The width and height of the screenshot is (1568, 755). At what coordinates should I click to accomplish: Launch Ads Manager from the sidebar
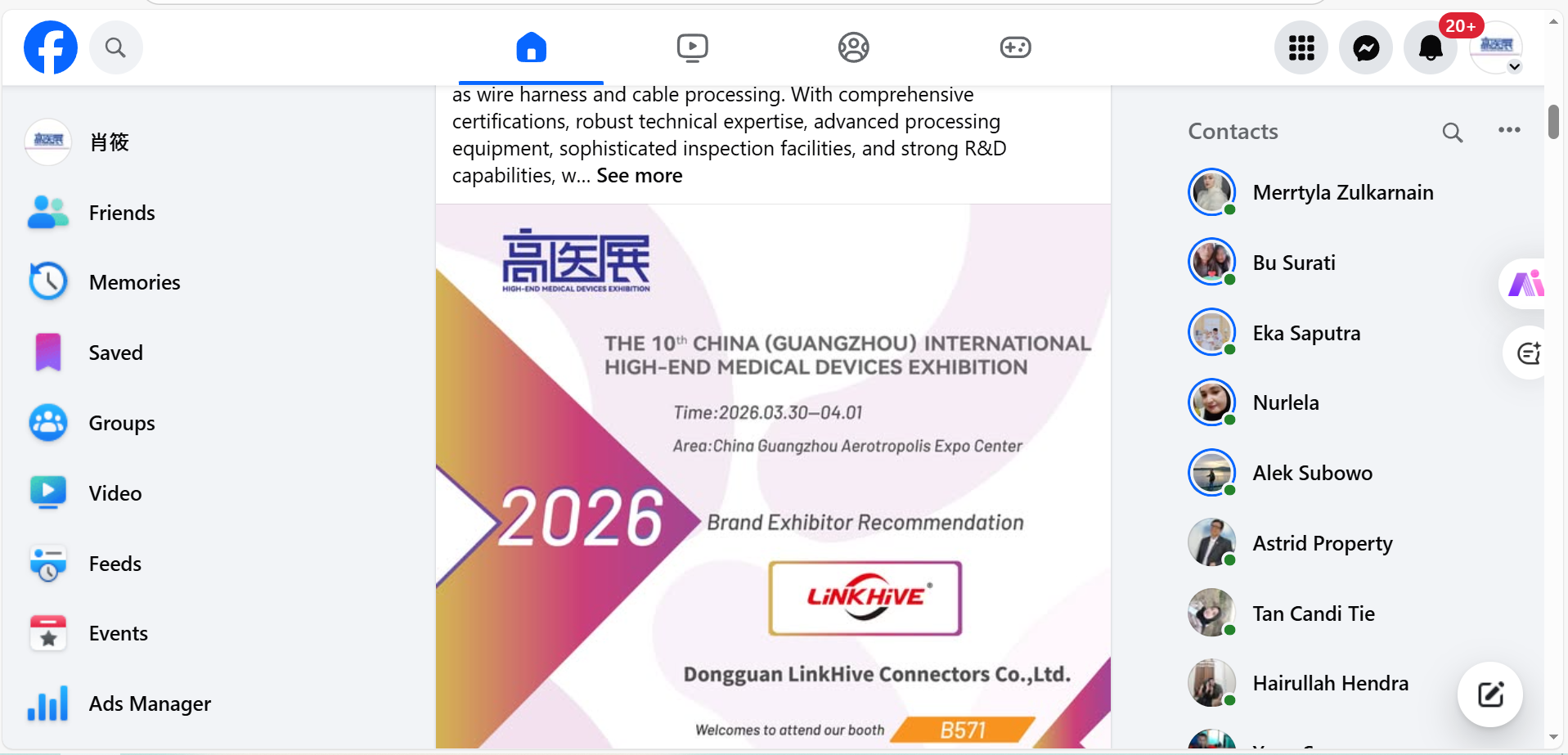point(149,703)
